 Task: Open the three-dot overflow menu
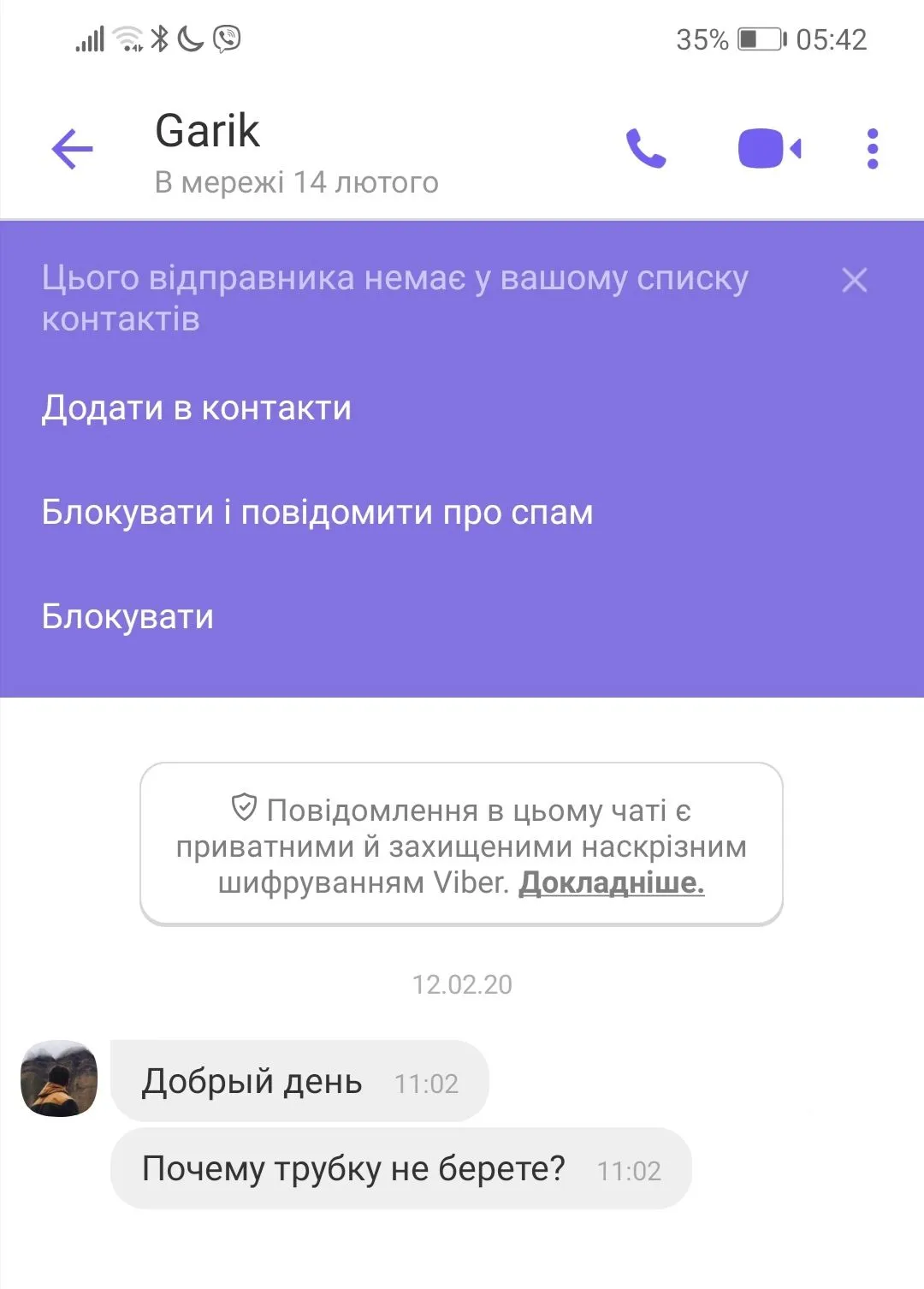[x=872, y=149]
